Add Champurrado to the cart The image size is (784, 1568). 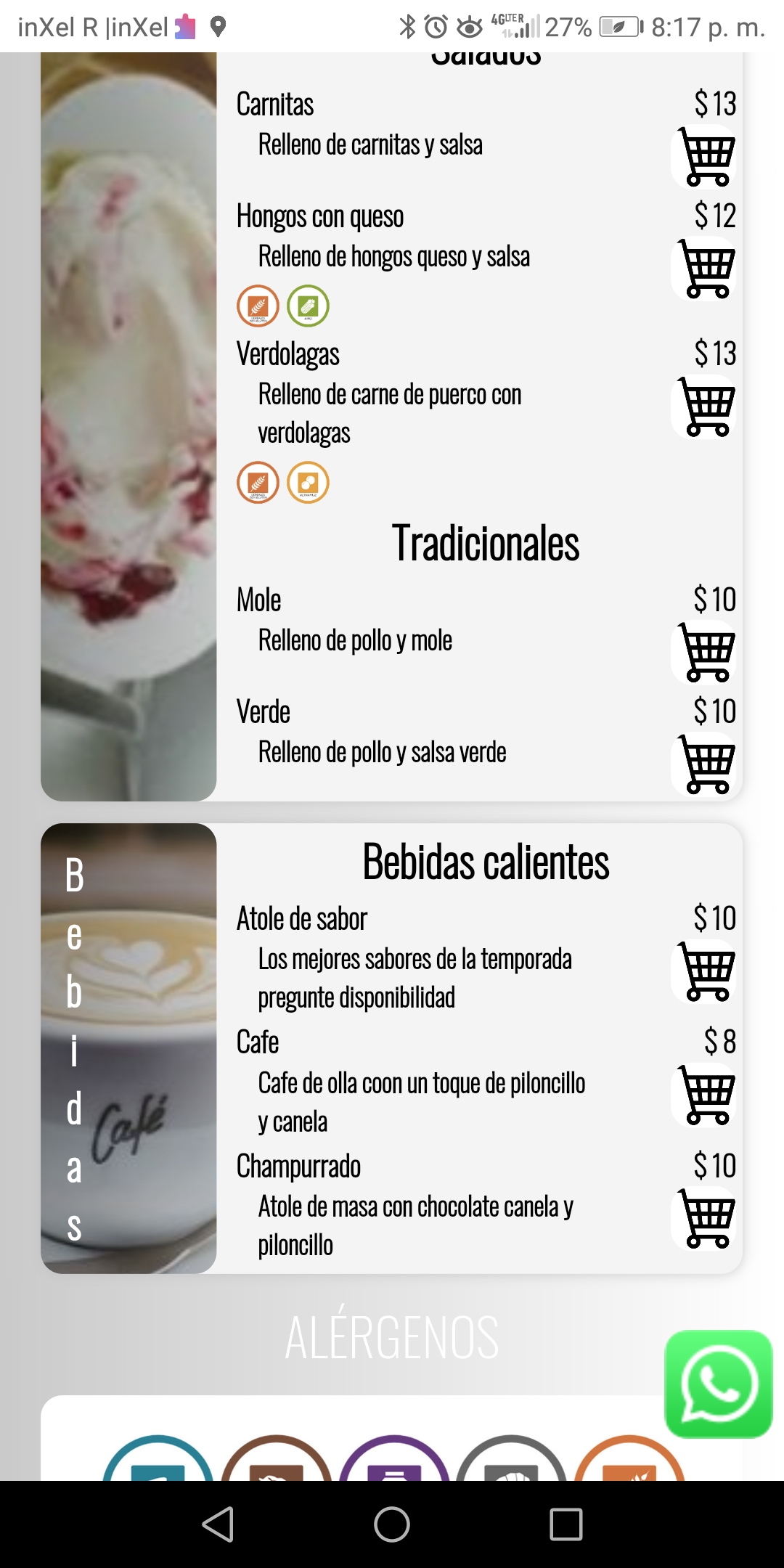coord(706,1219)
